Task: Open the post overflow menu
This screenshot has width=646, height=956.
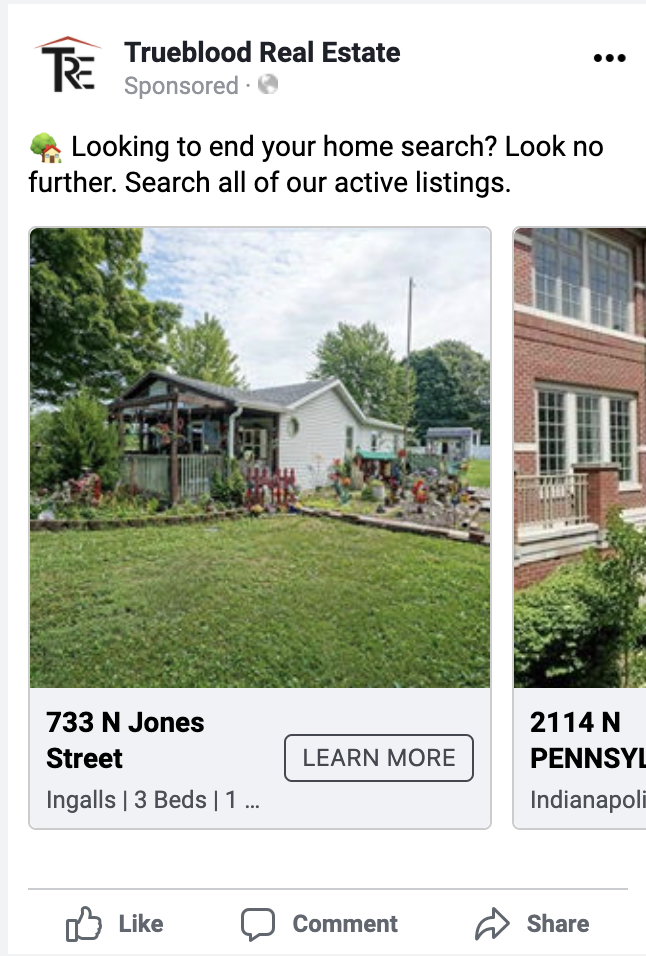Action: (609, 59)
